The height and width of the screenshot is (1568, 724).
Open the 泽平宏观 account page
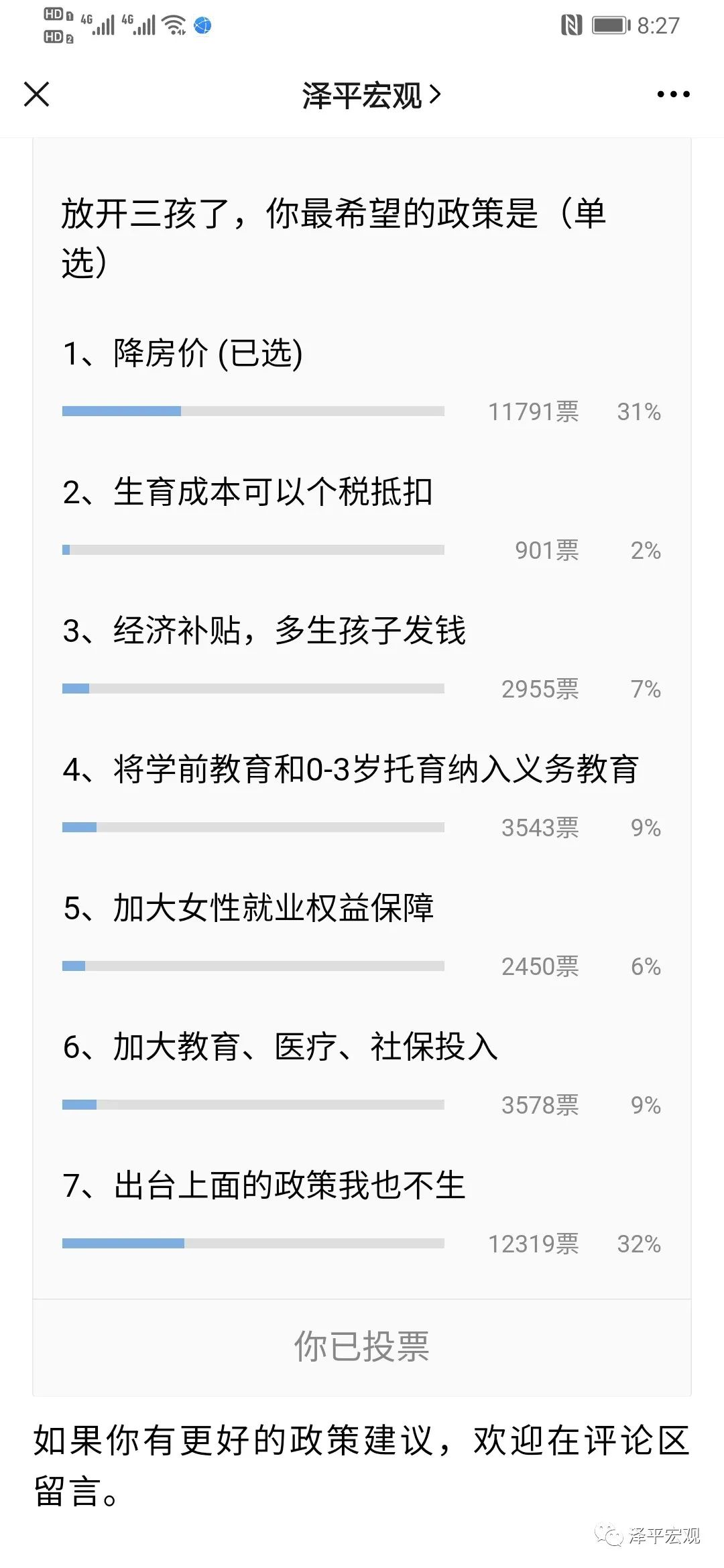pyautogui.click(x=371, y=95)
